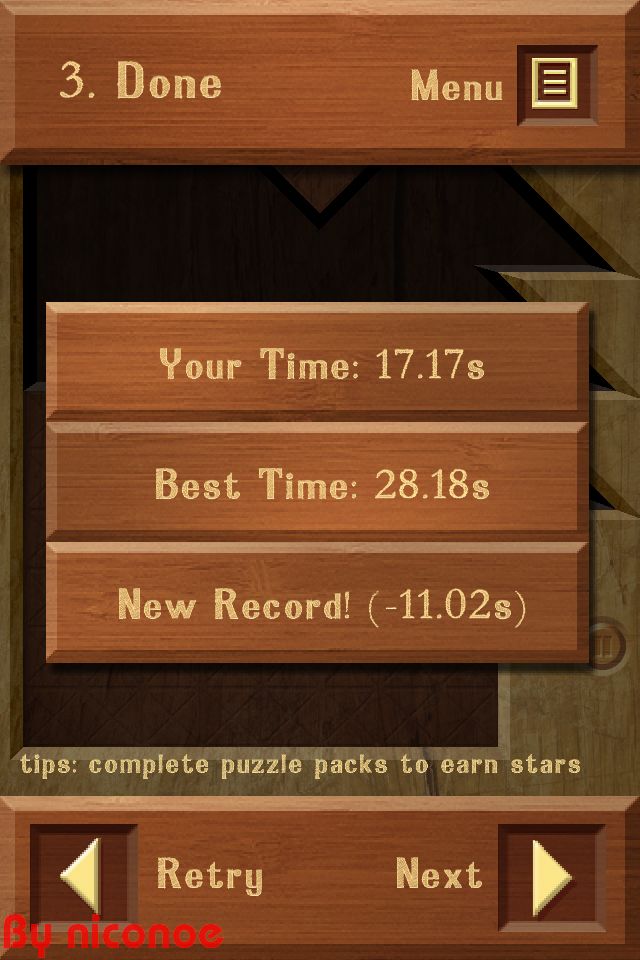Retry the puzzle with left arrow
The width and height of the screenshot is (640, 960).
(83, 875)
